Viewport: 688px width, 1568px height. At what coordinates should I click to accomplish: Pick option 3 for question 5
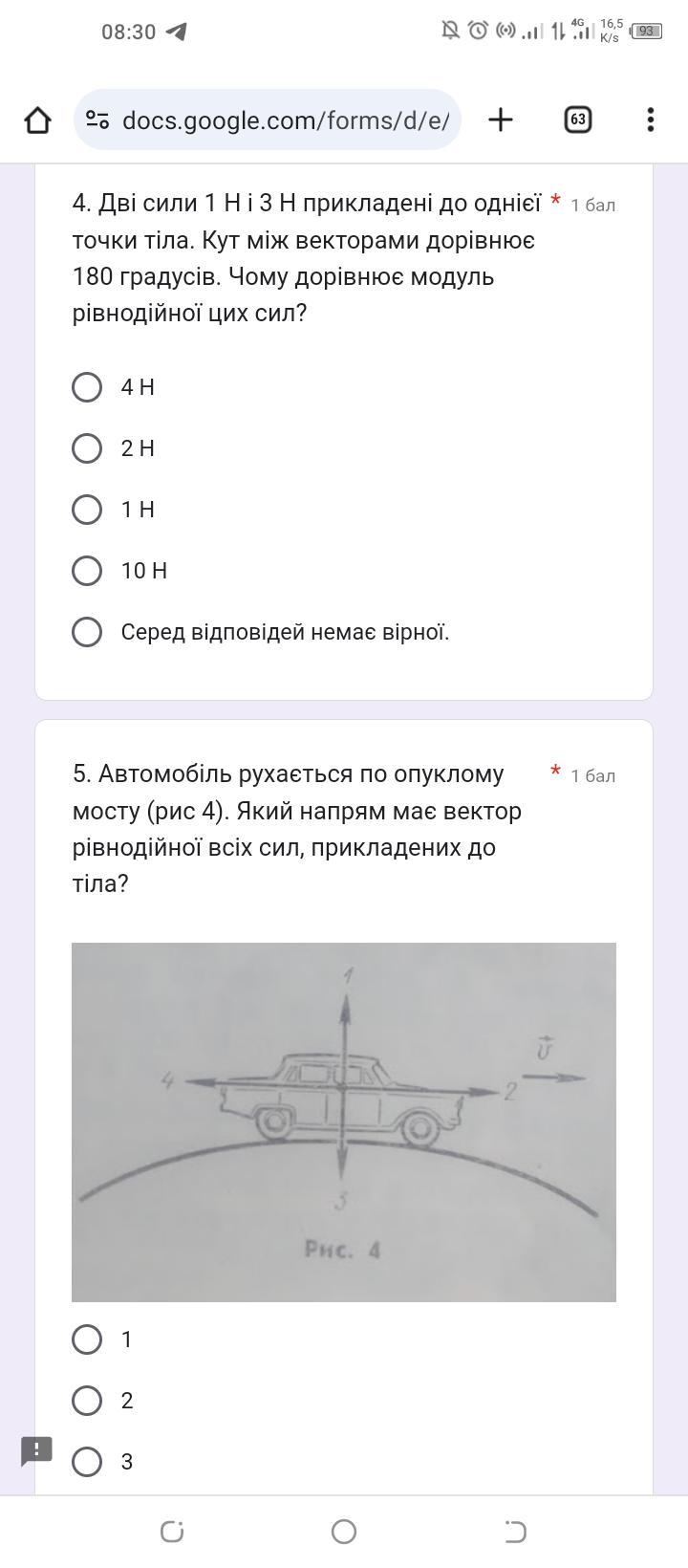(x=87, y=1462)
